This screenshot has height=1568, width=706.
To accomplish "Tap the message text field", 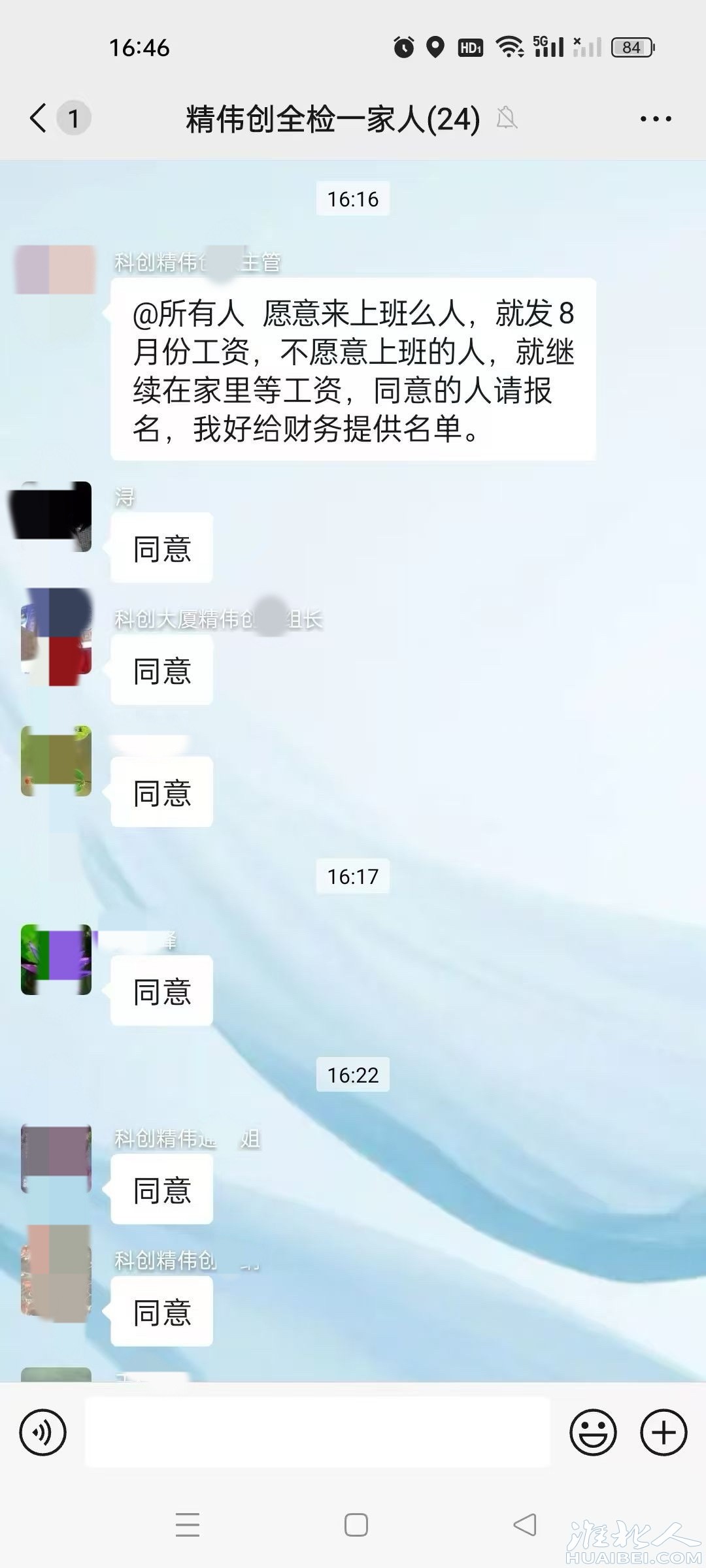I will (317, 1432).
